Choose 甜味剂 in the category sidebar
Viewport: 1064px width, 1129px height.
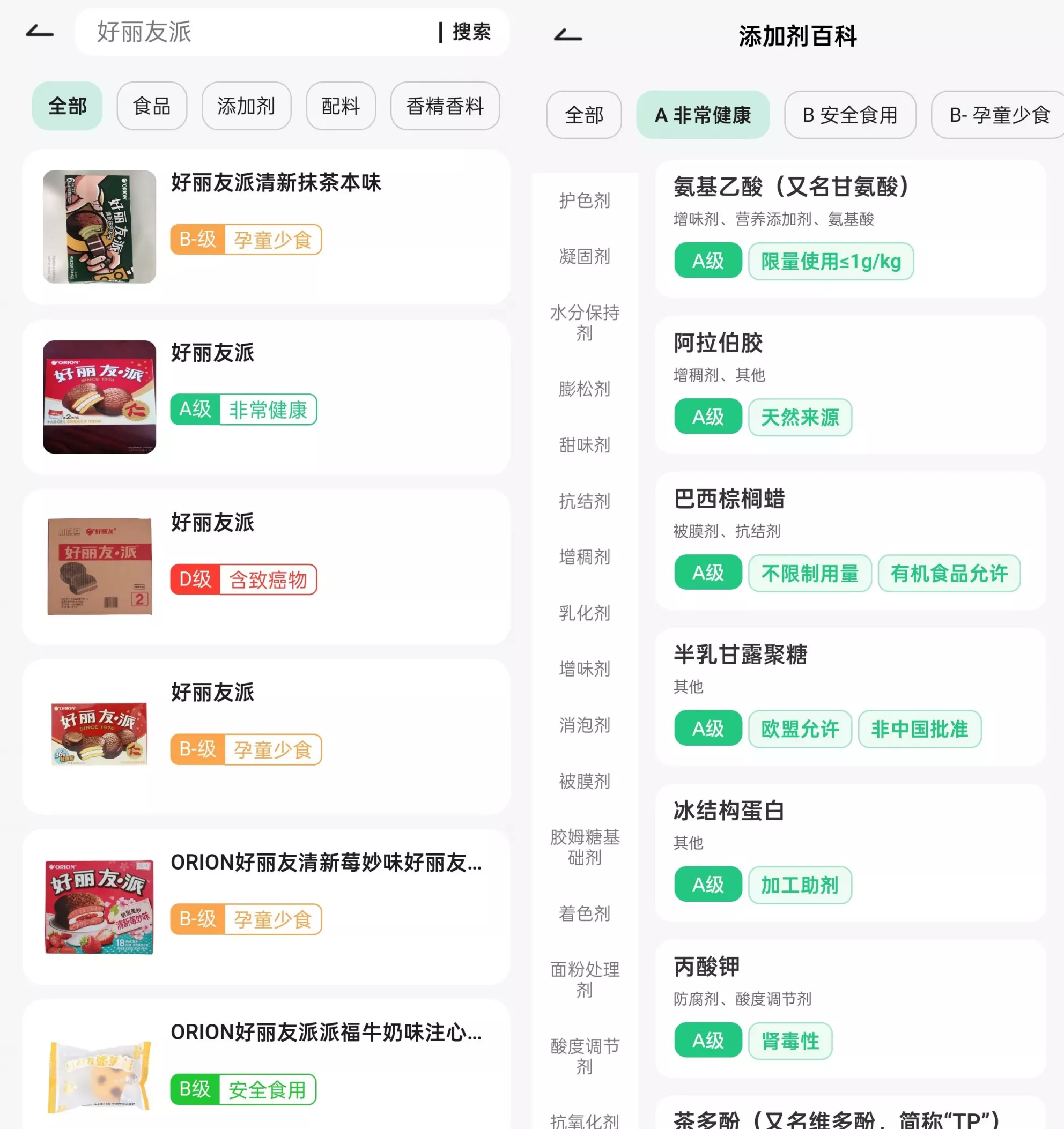(584, 444)
